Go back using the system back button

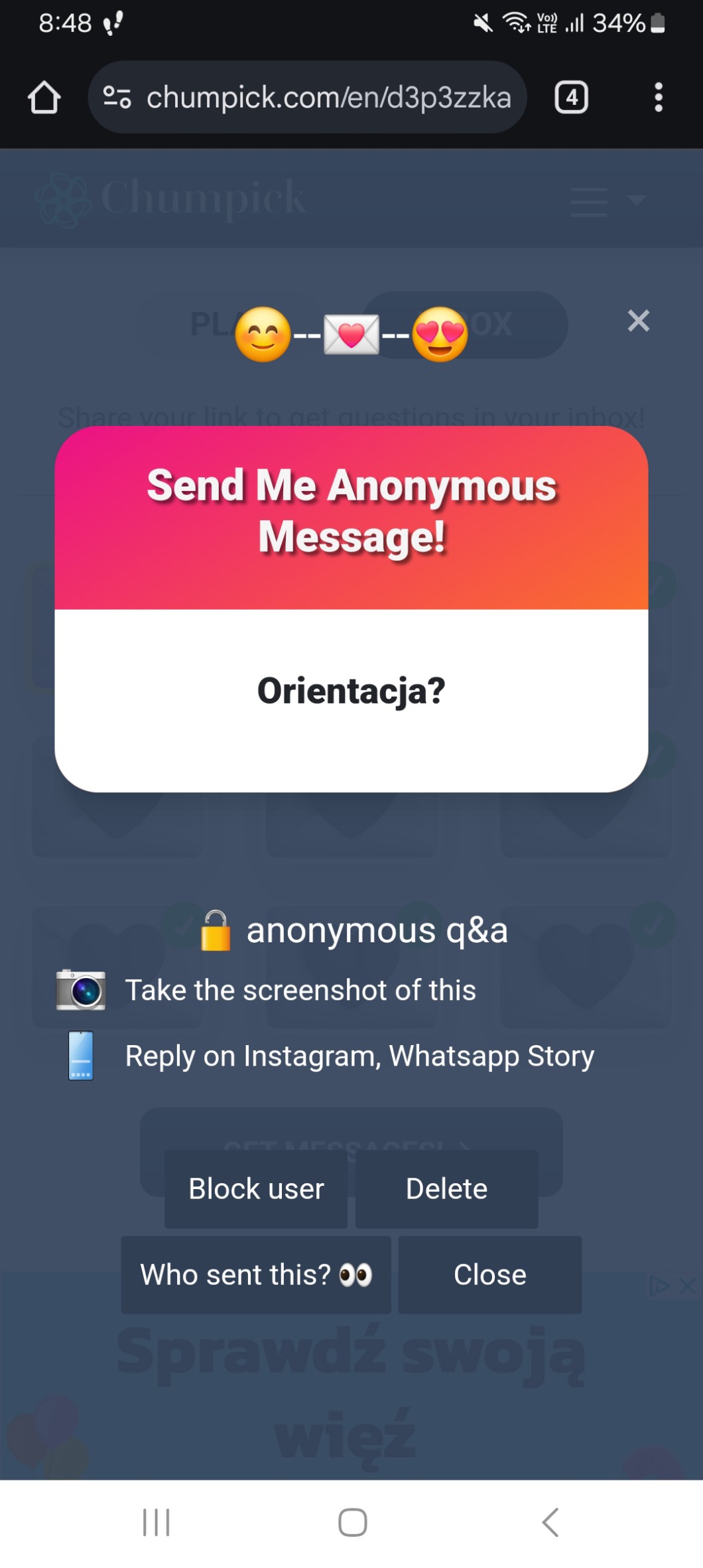pyautogui.click(x=550, y=1522)
